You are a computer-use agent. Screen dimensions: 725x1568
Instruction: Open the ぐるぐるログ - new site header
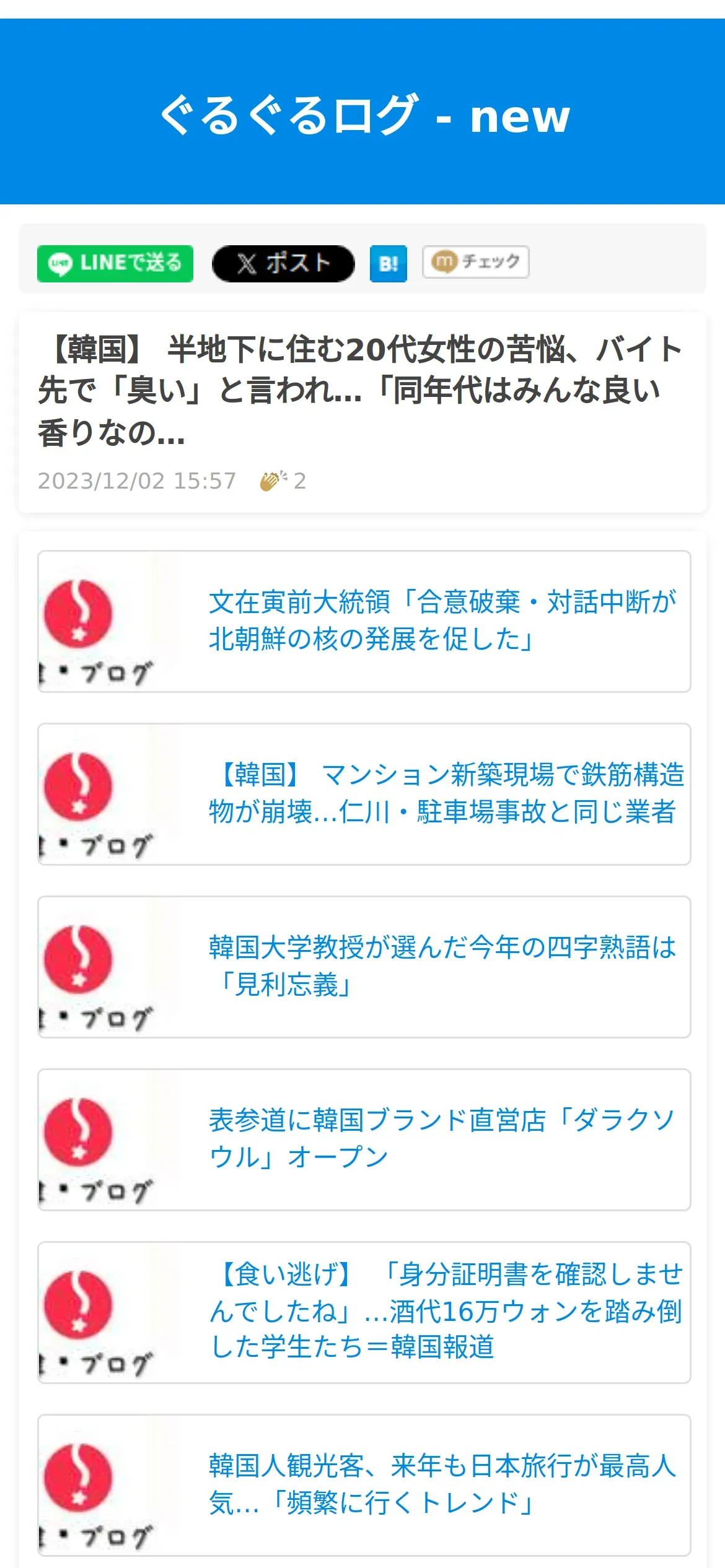(x=364, y=115)
